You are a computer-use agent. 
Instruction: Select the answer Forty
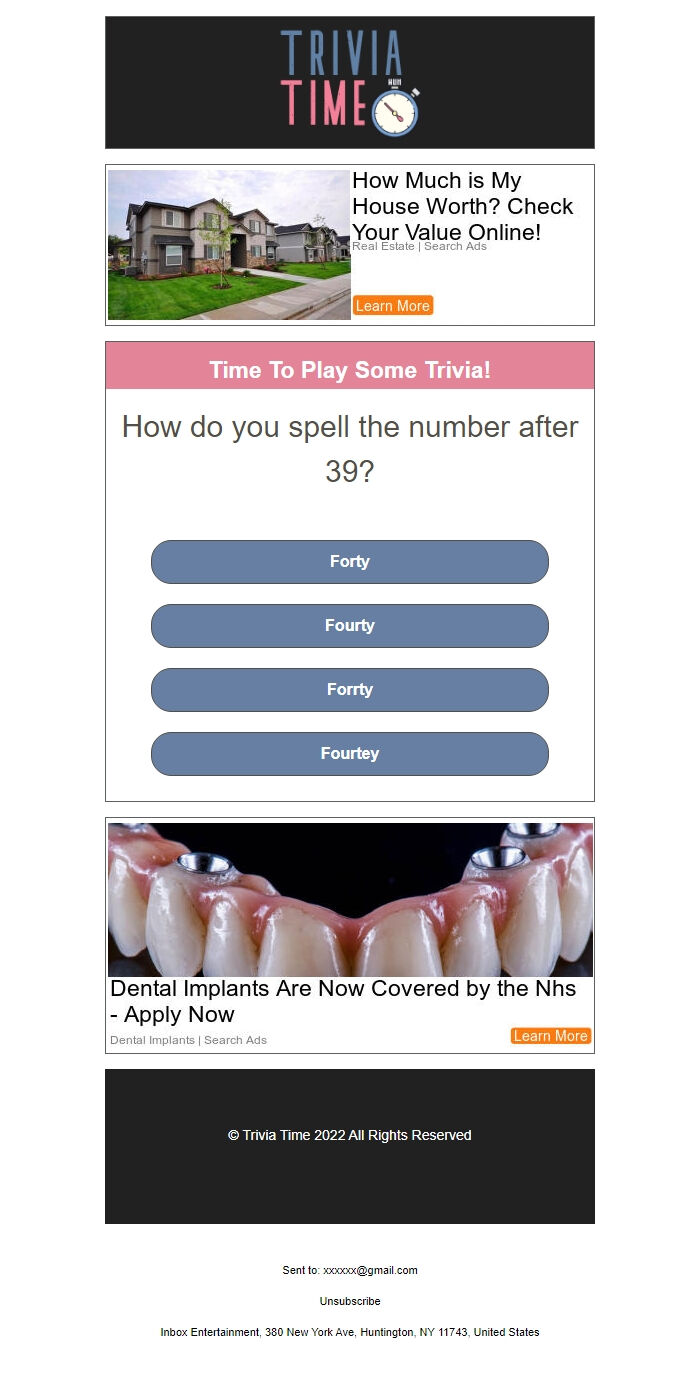[x=350, y=562]
